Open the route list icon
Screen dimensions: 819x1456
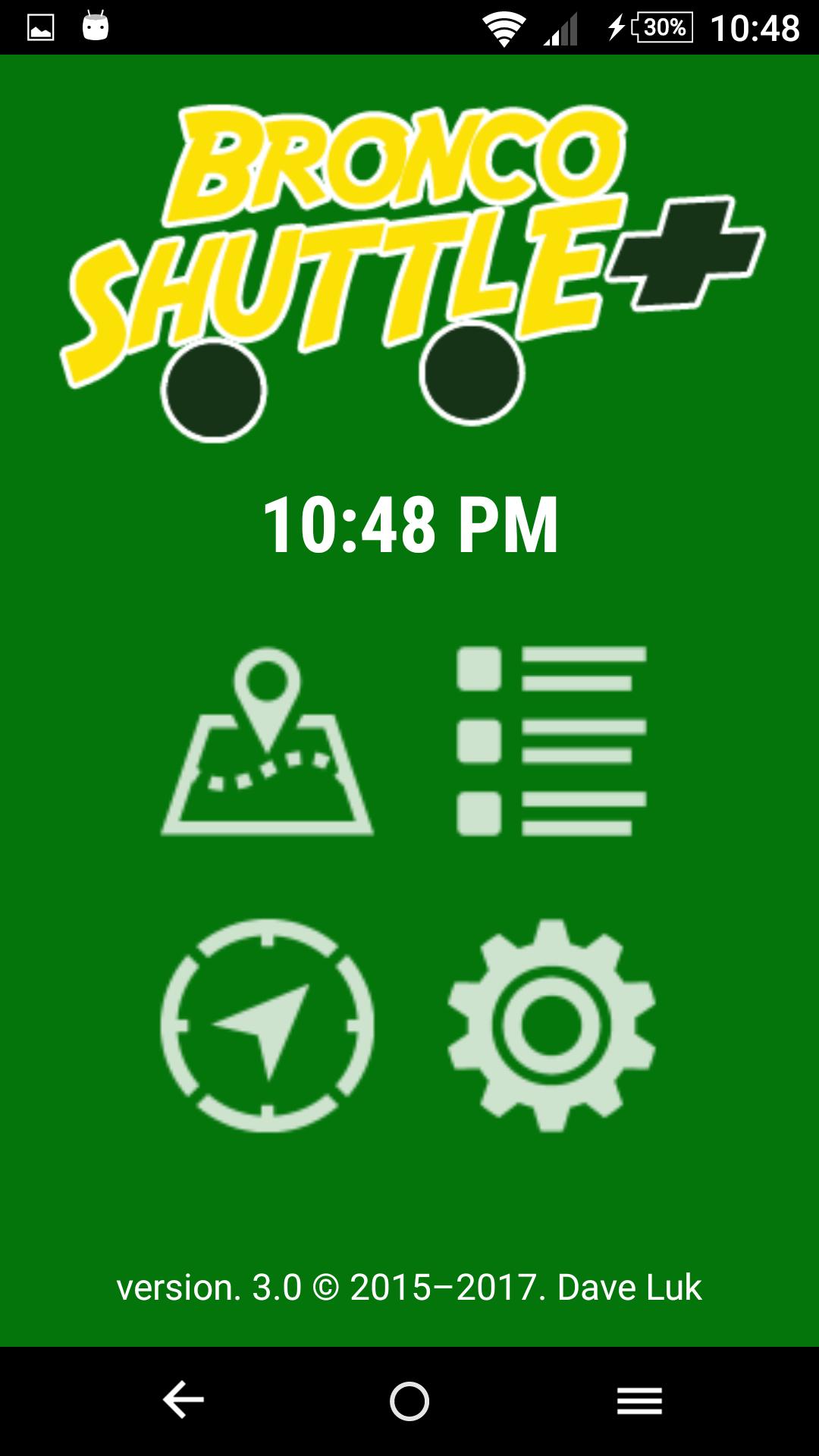[x=551, y=742]
